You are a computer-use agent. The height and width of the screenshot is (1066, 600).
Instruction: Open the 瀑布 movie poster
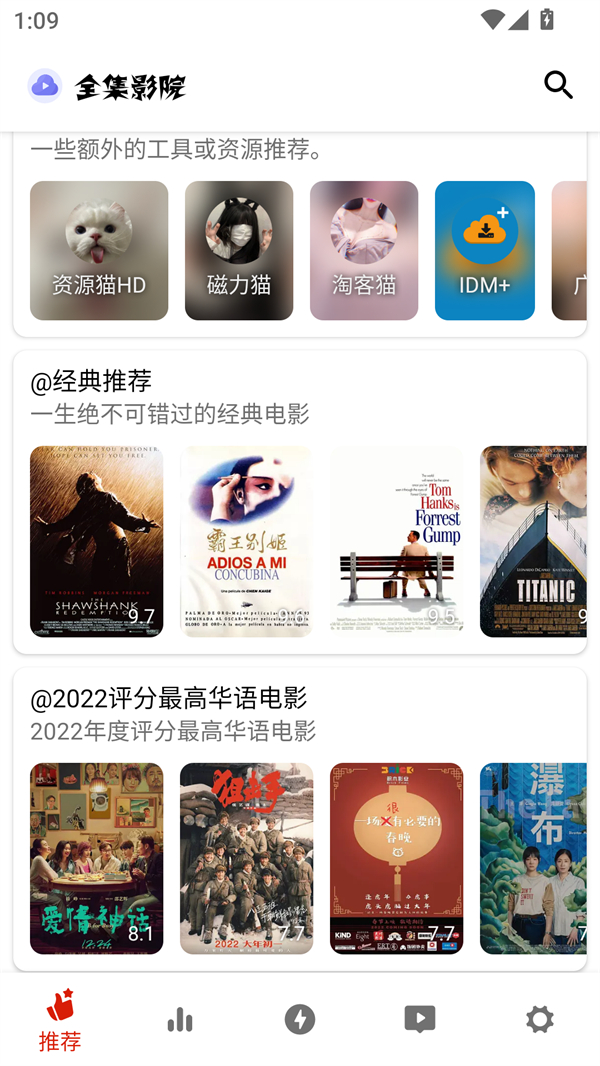click(x=533, y=858)
